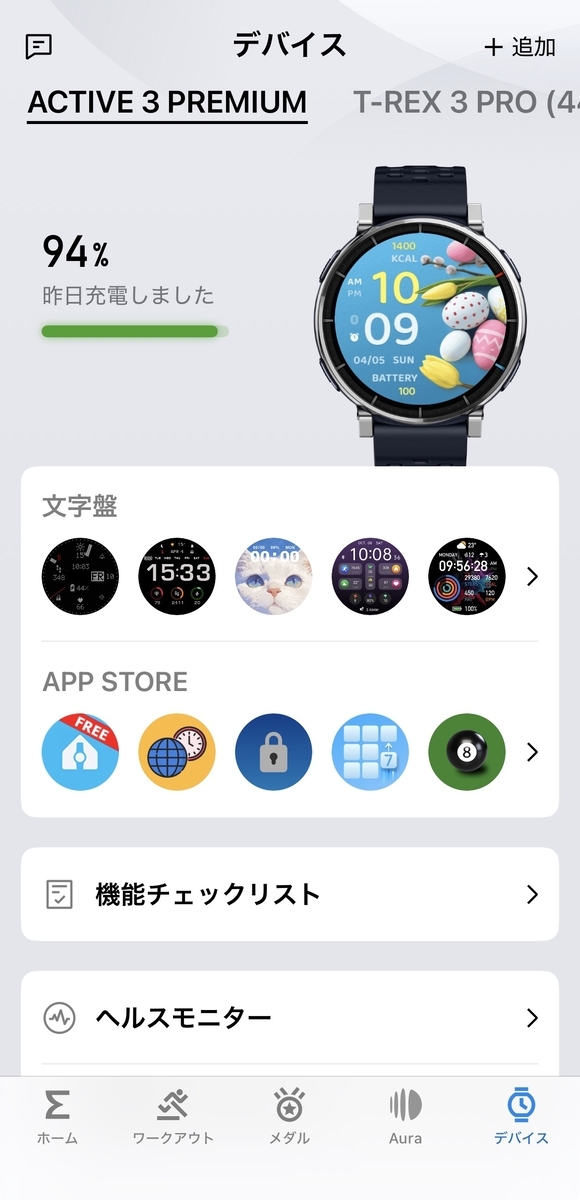Open ヘルスモニター settings

click(290, 1018)
